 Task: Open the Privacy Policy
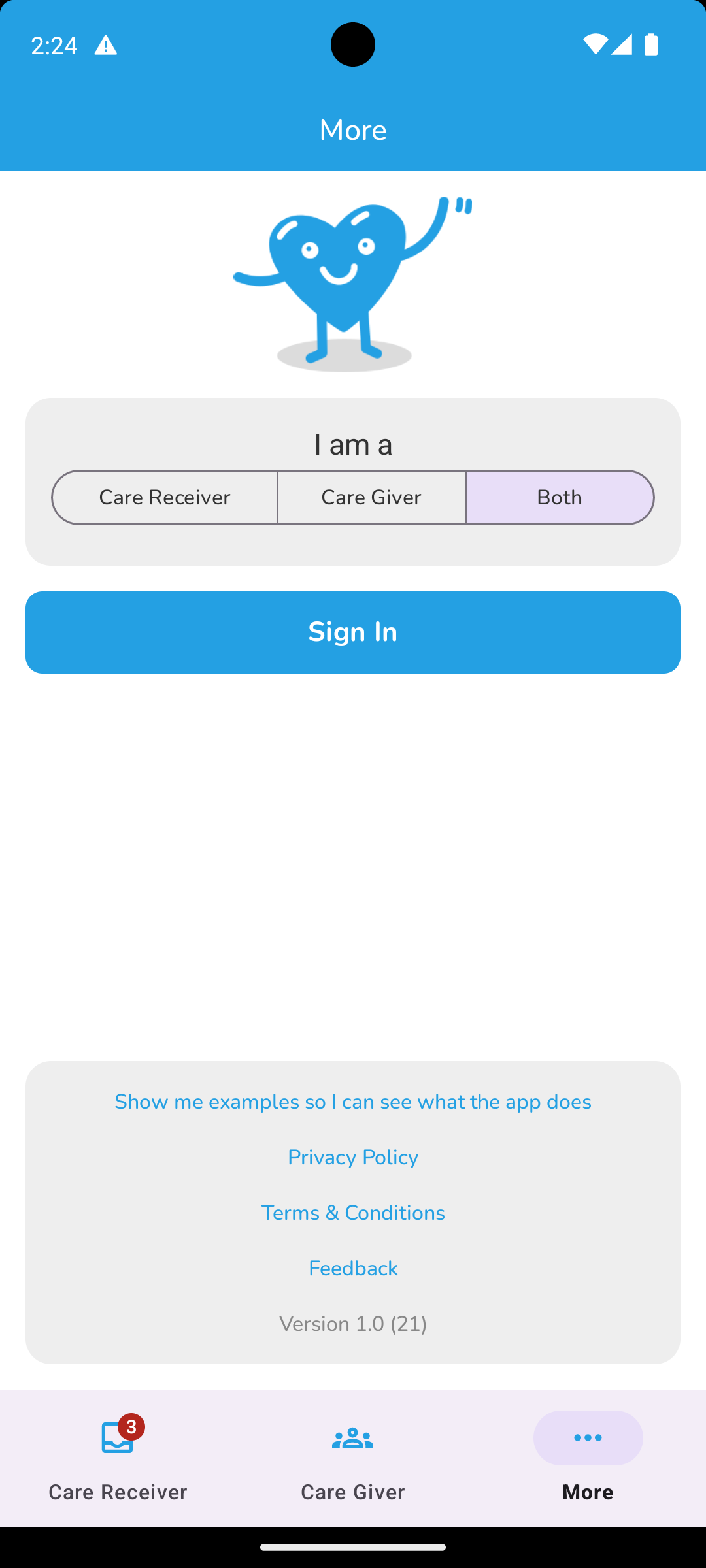353,1157
